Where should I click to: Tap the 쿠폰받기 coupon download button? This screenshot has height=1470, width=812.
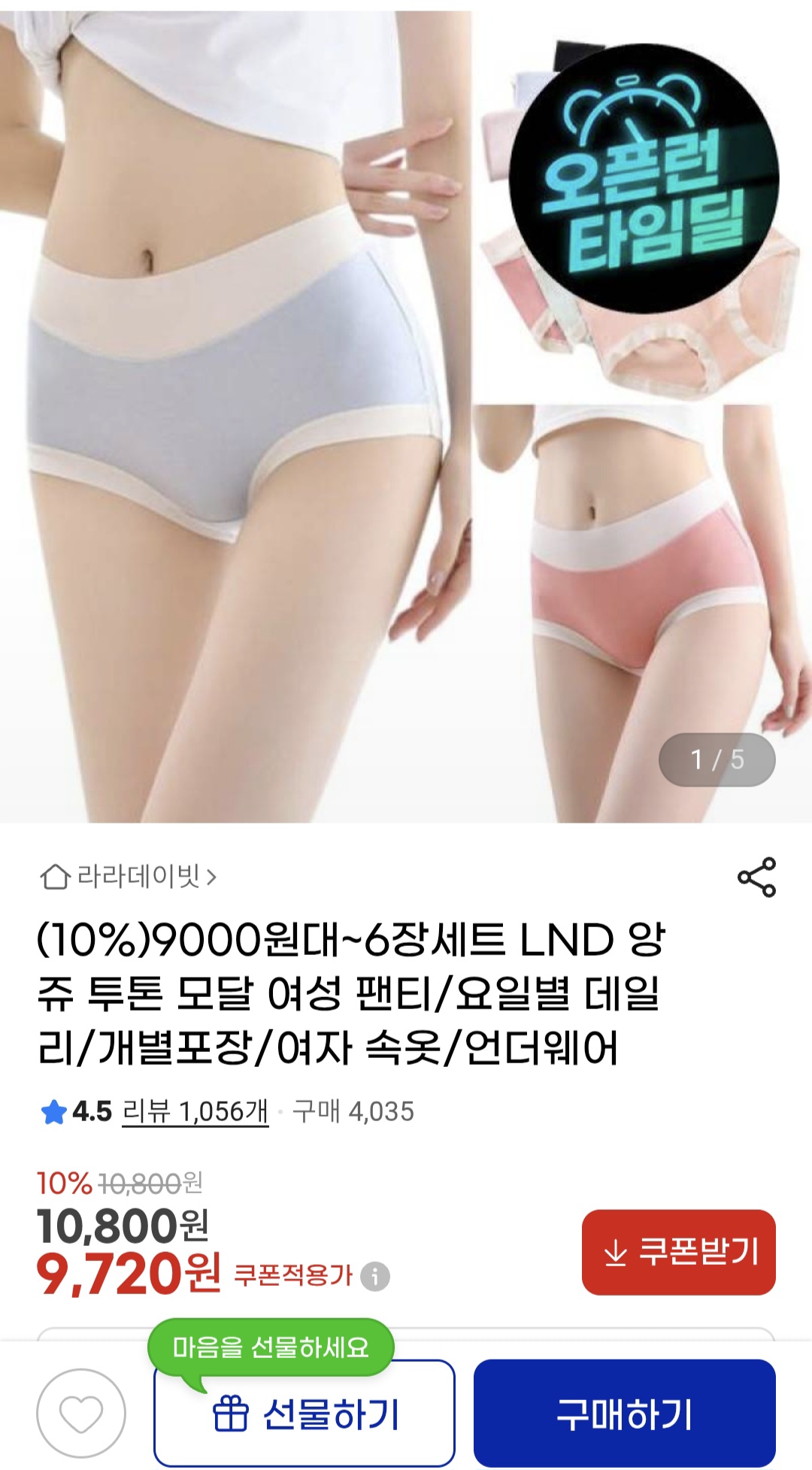click(678, 1252)
